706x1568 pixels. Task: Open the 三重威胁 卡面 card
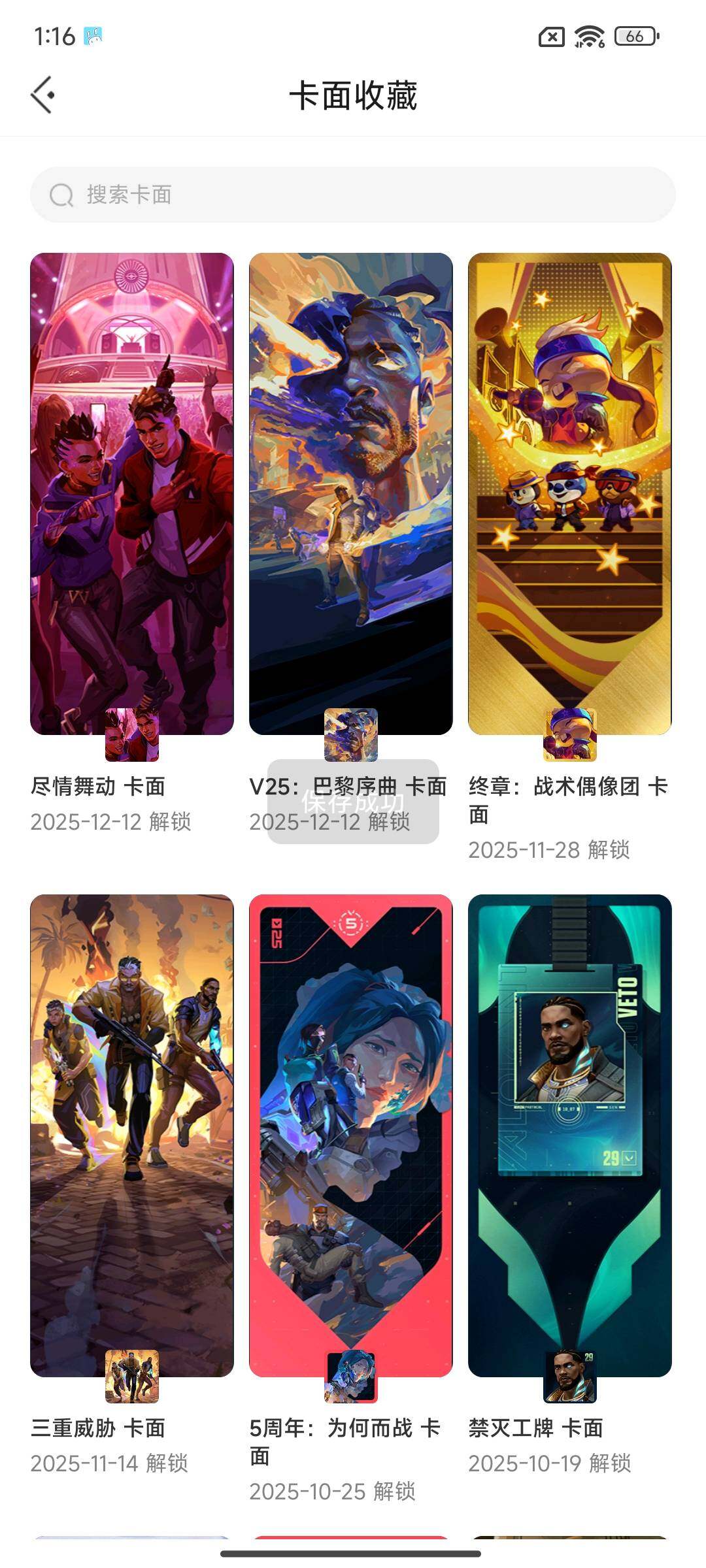pyautogui.click(x=132, y=1135)
